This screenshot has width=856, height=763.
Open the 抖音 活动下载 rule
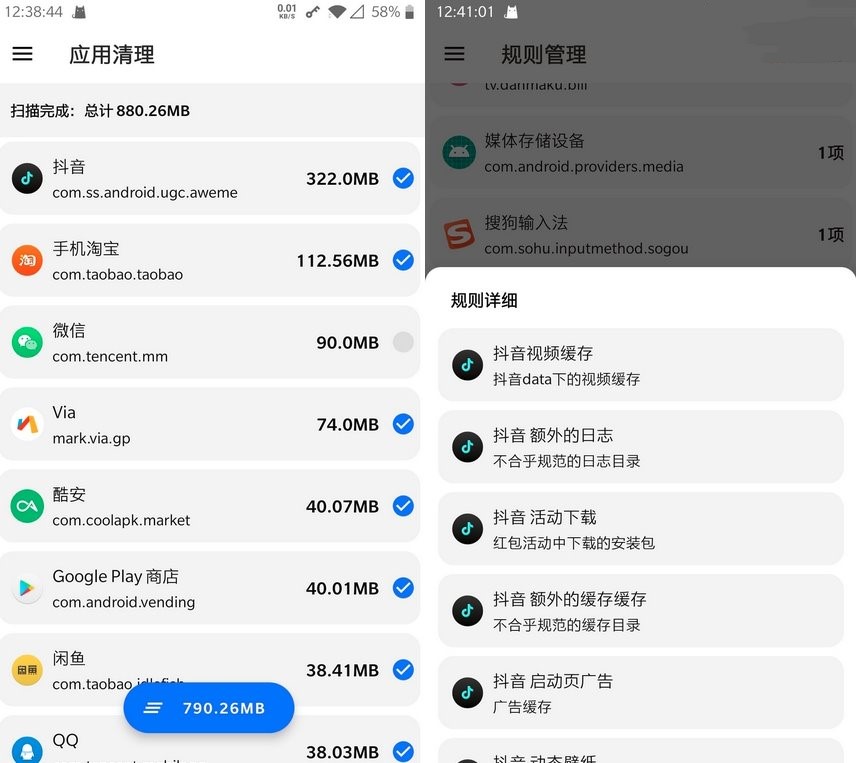click(641, 529)
